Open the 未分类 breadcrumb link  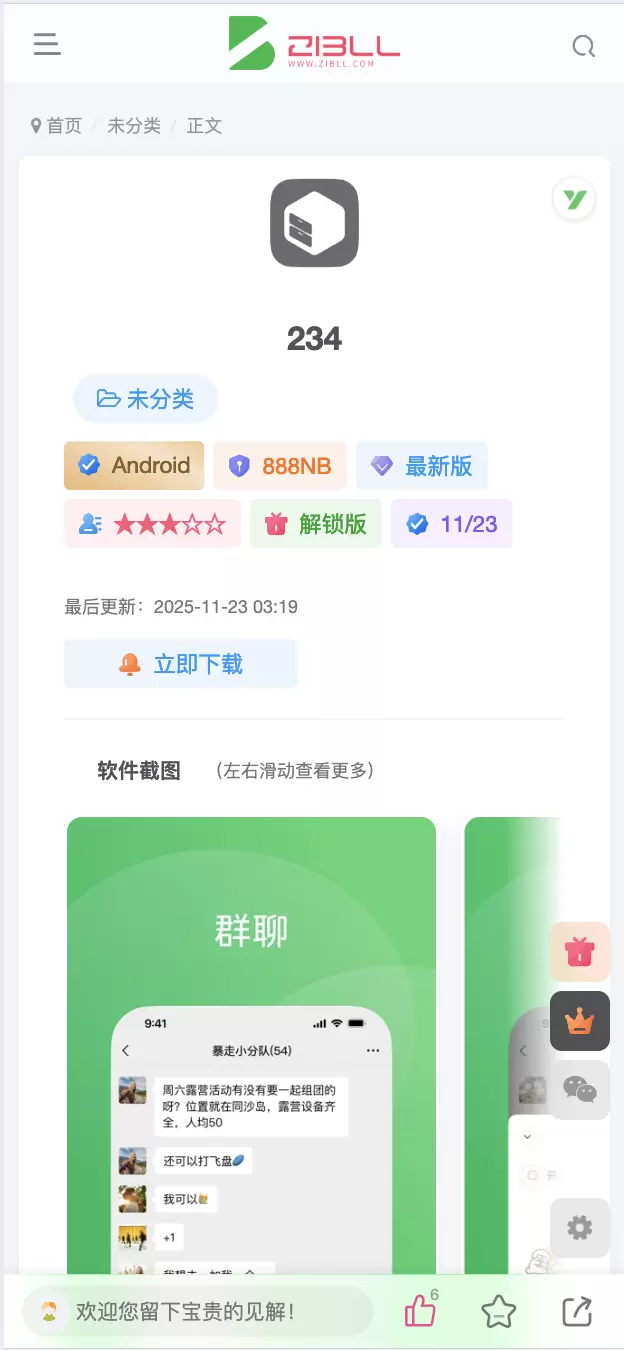[134, 126]
